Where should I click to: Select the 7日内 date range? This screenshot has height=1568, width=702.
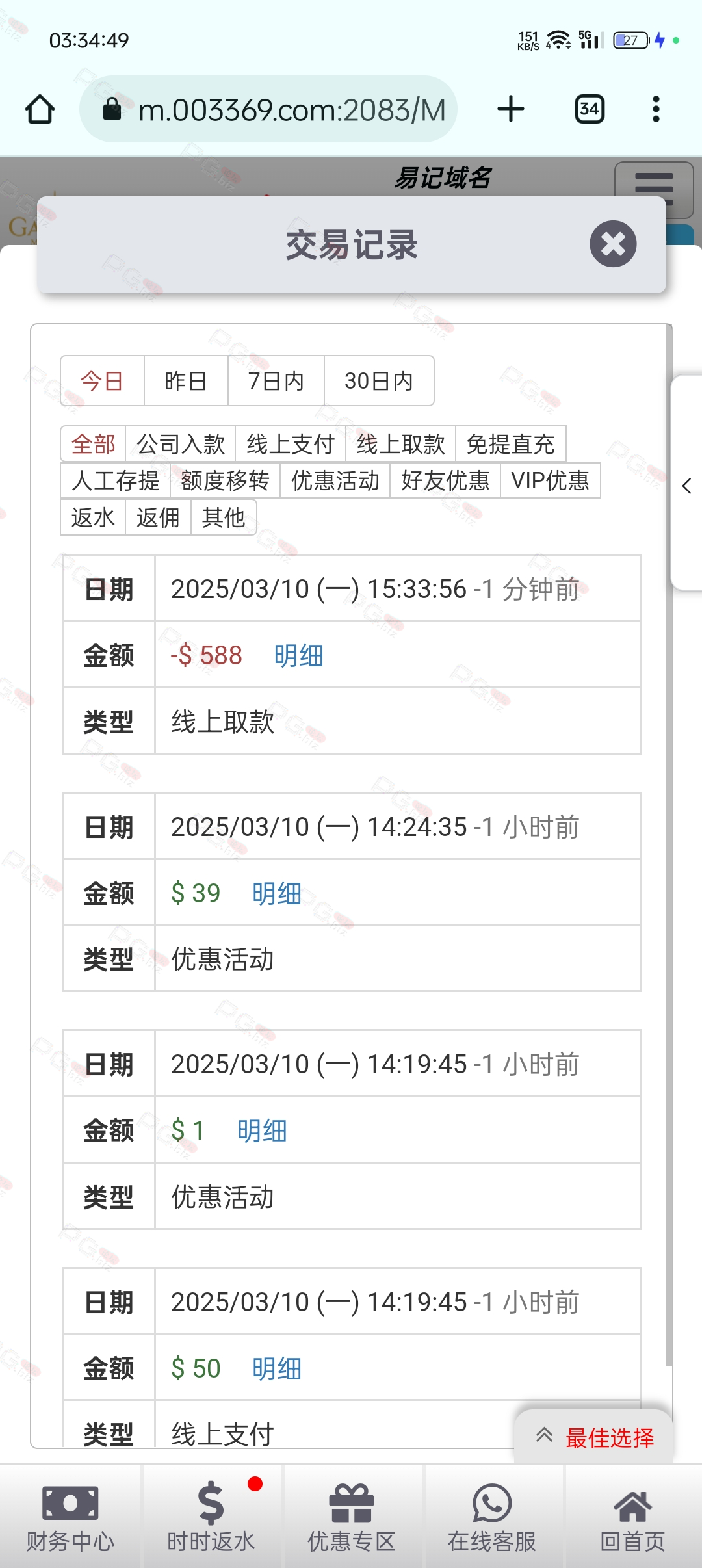click(x=276, y=381)
